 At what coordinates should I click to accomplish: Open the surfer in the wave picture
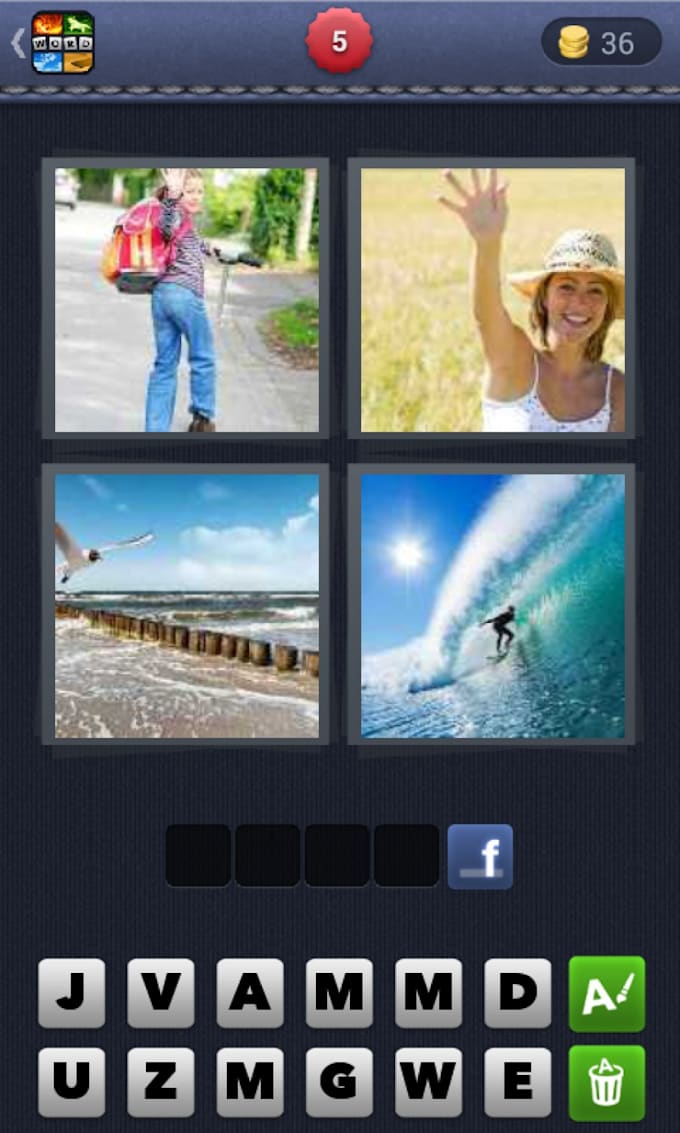click(x=492, y=605)
